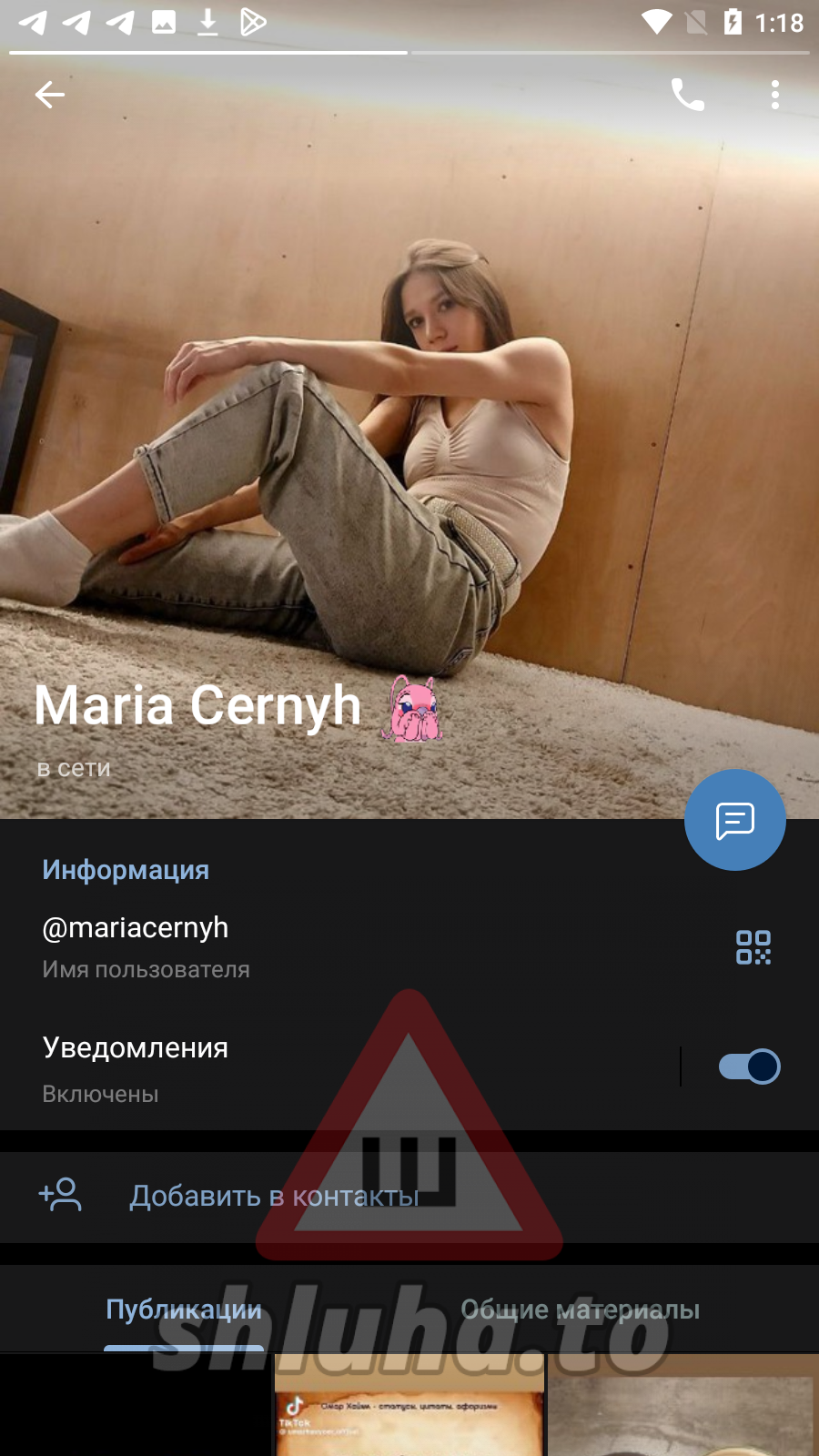Show the QR code for this profile
The height and width of the screenshot is (1456, 819).
point(753,947)
